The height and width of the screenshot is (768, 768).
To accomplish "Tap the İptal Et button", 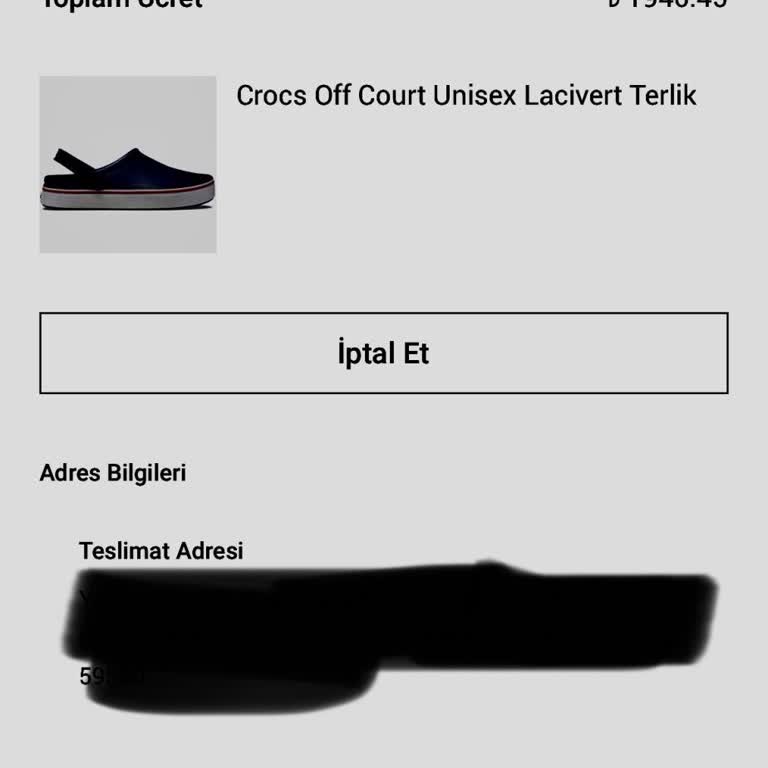I will (383, 353).
